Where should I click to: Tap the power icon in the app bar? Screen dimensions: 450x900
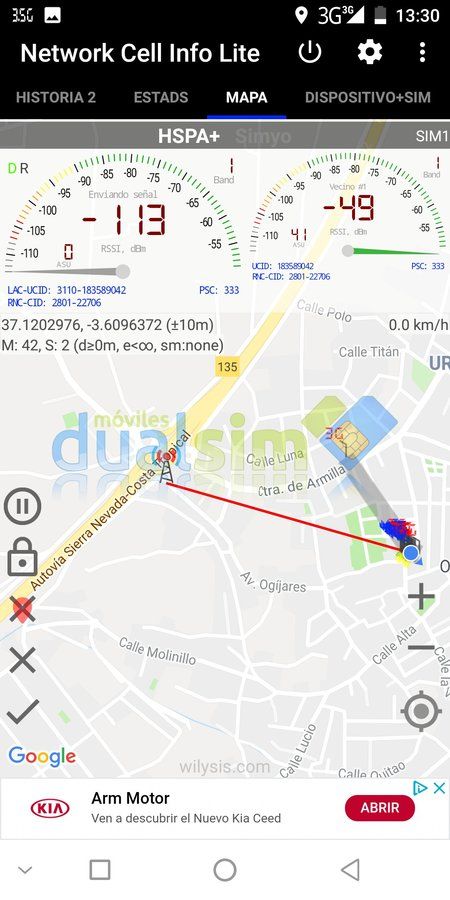309,53
